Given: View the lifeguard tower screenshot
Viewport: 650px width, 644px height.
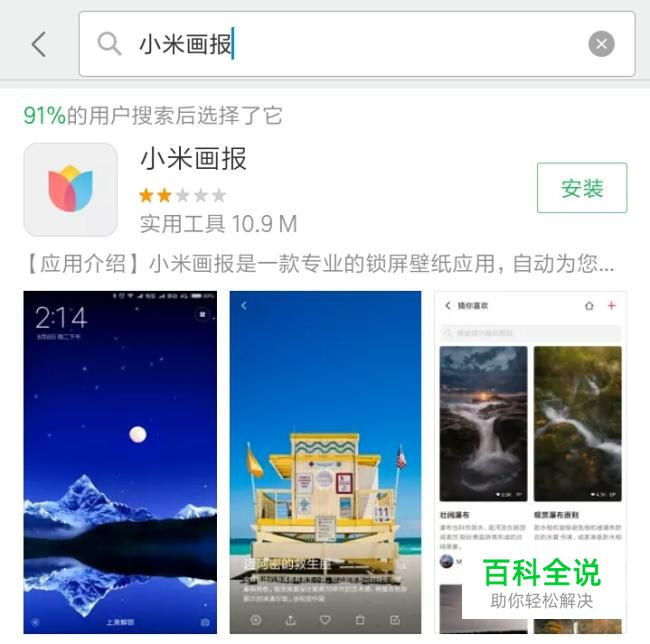Looking at the screenshot, I should (x=325, y=462).
